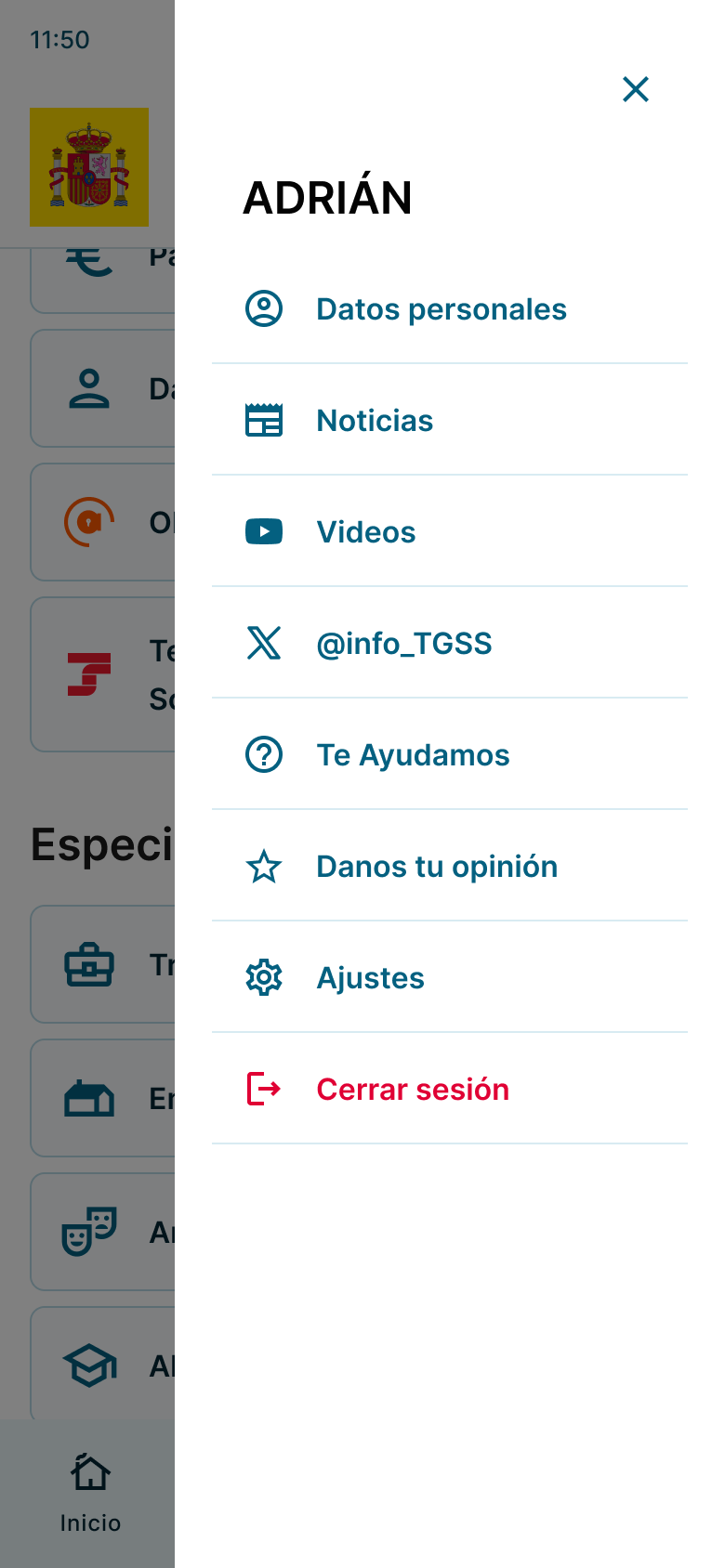Visit the @info_TGSS profile
The height and width of the screenshot is (1568, 725).
tap(403, 644)
